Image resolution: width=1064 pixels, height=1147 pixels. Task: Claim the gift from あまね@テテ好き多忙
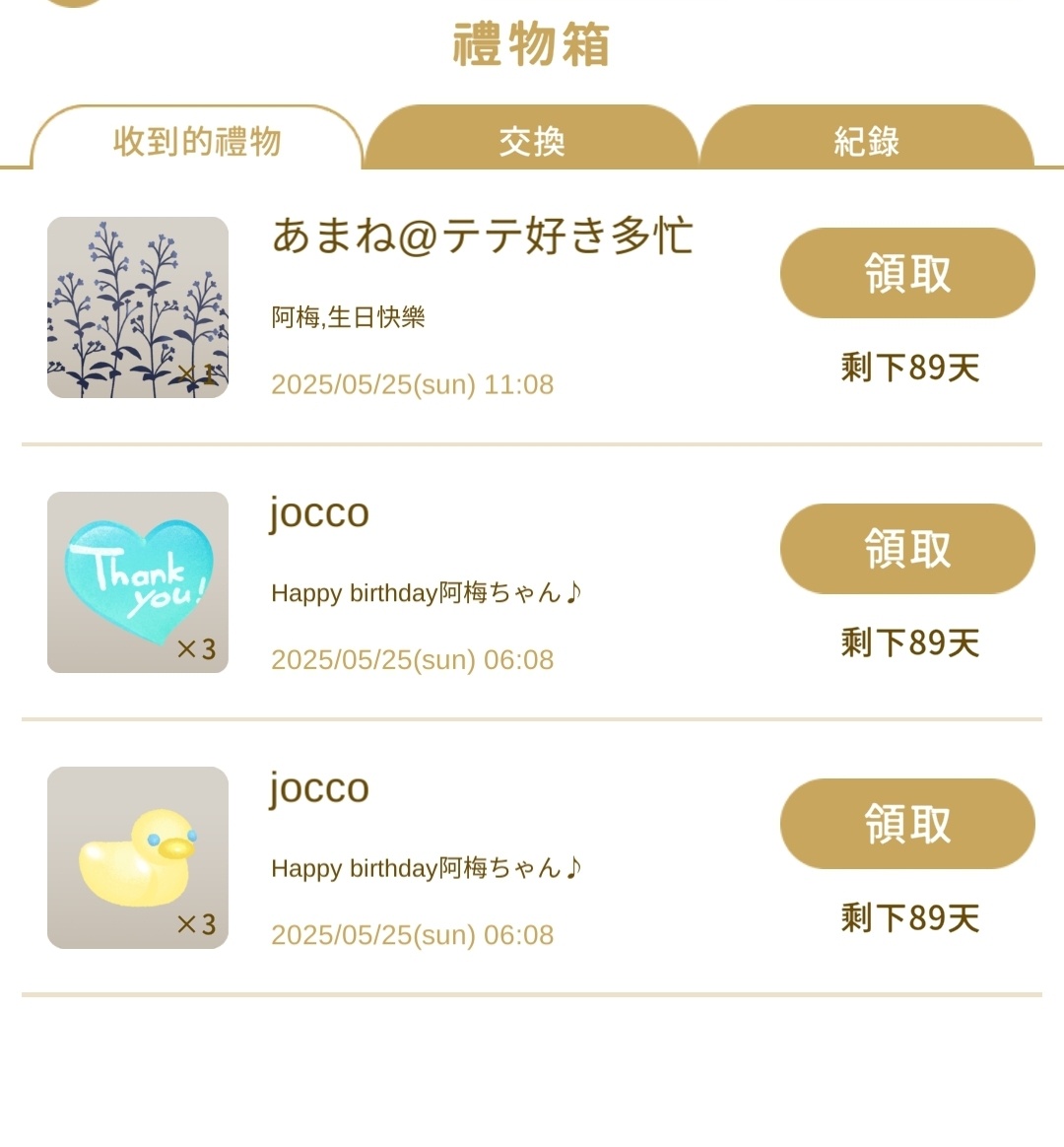point(906,273)
